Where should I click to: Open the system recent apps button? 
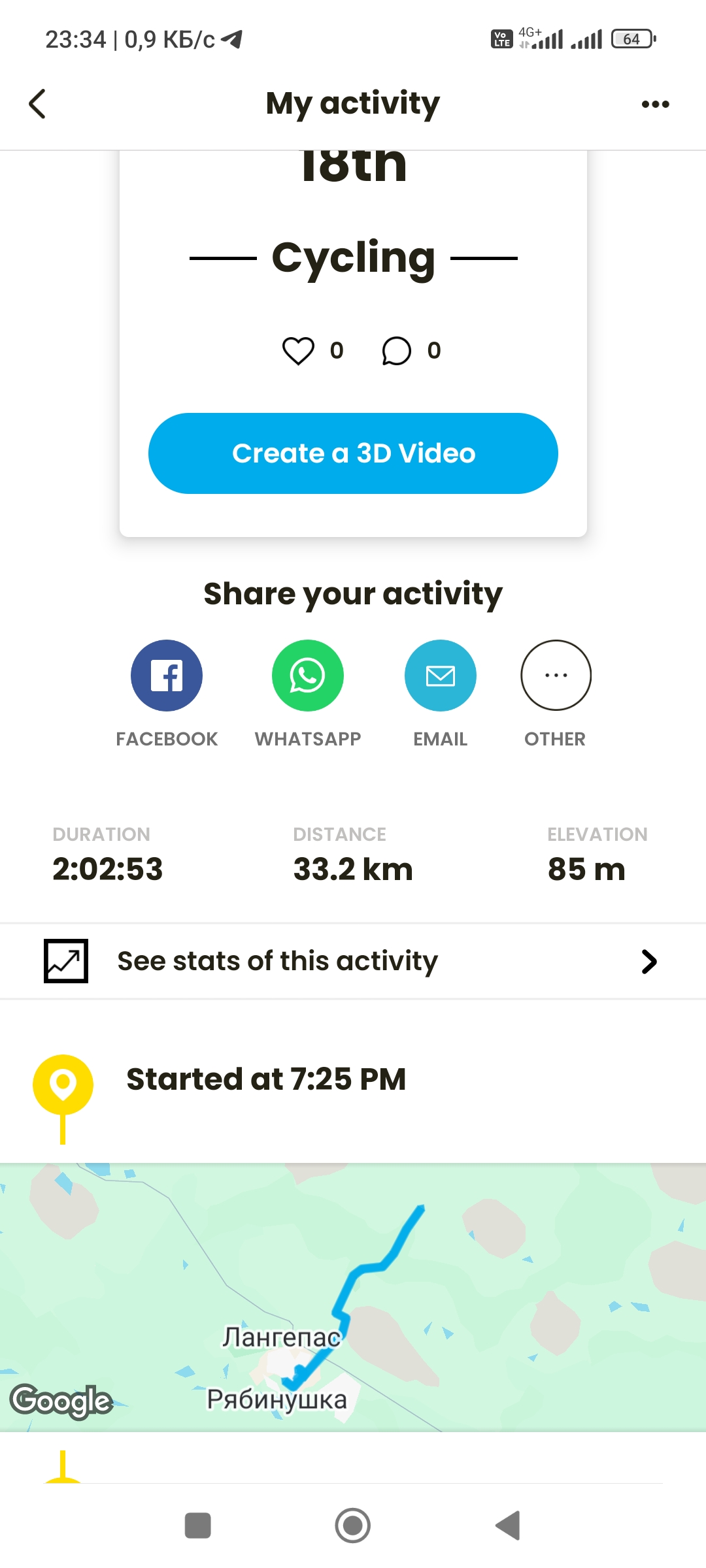tap(197, 1526)
